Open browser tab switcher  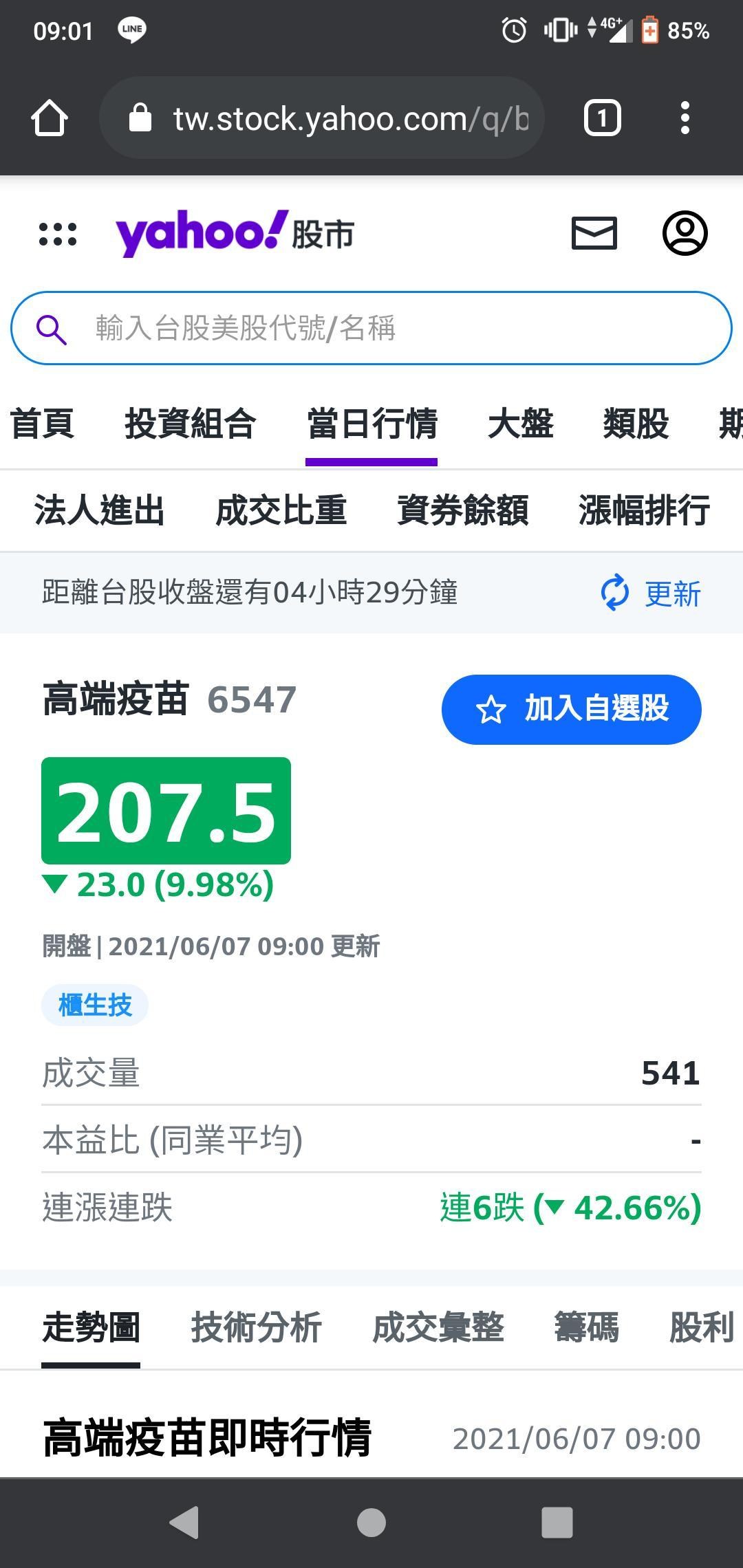(602, 118)
